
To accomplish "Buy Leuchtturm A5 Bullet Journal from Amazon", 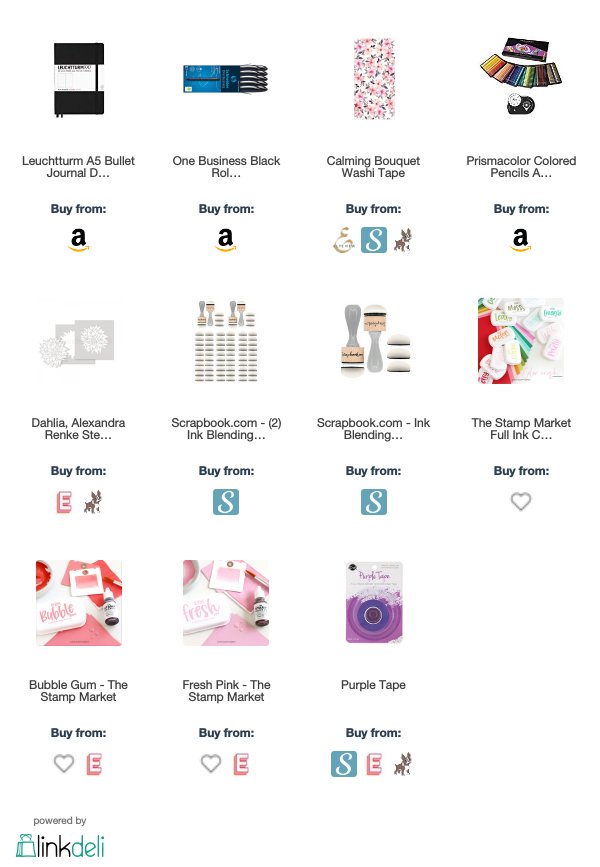I will click(x=78, y=240).
